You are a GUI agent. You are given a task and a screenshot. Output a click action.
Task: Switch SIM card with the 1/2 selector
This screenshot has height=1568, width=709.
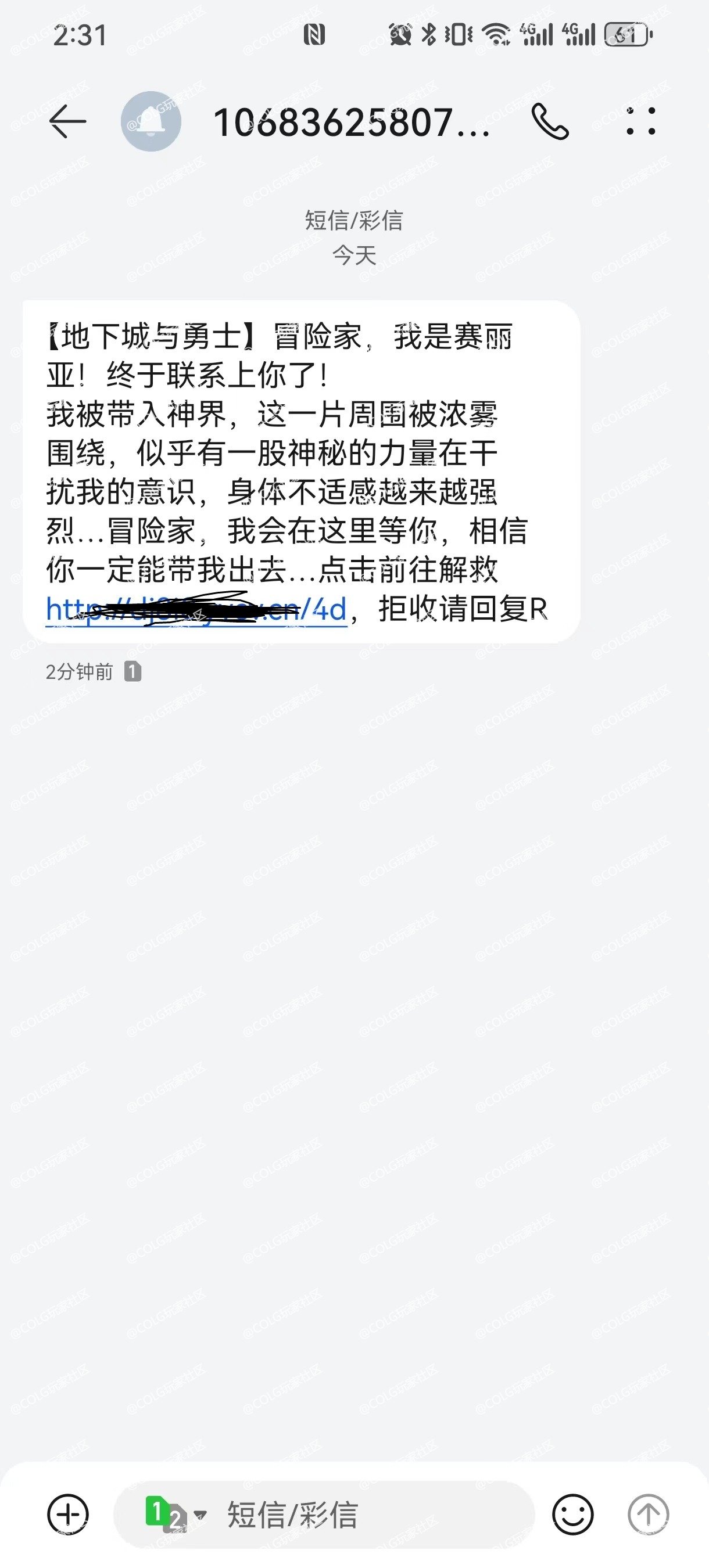pos(176,1514)
